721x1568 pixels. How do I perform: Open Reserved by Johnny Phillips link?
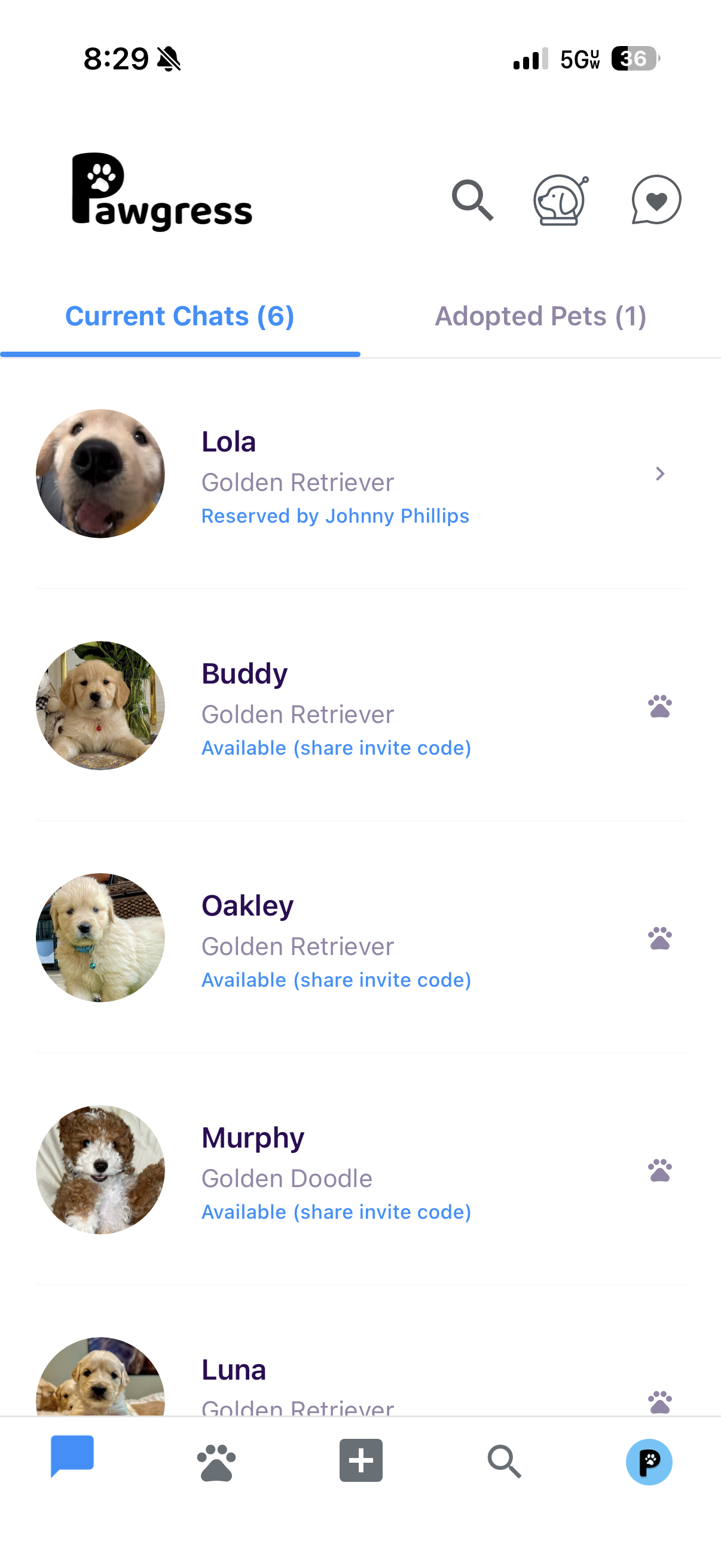point(335,515)
